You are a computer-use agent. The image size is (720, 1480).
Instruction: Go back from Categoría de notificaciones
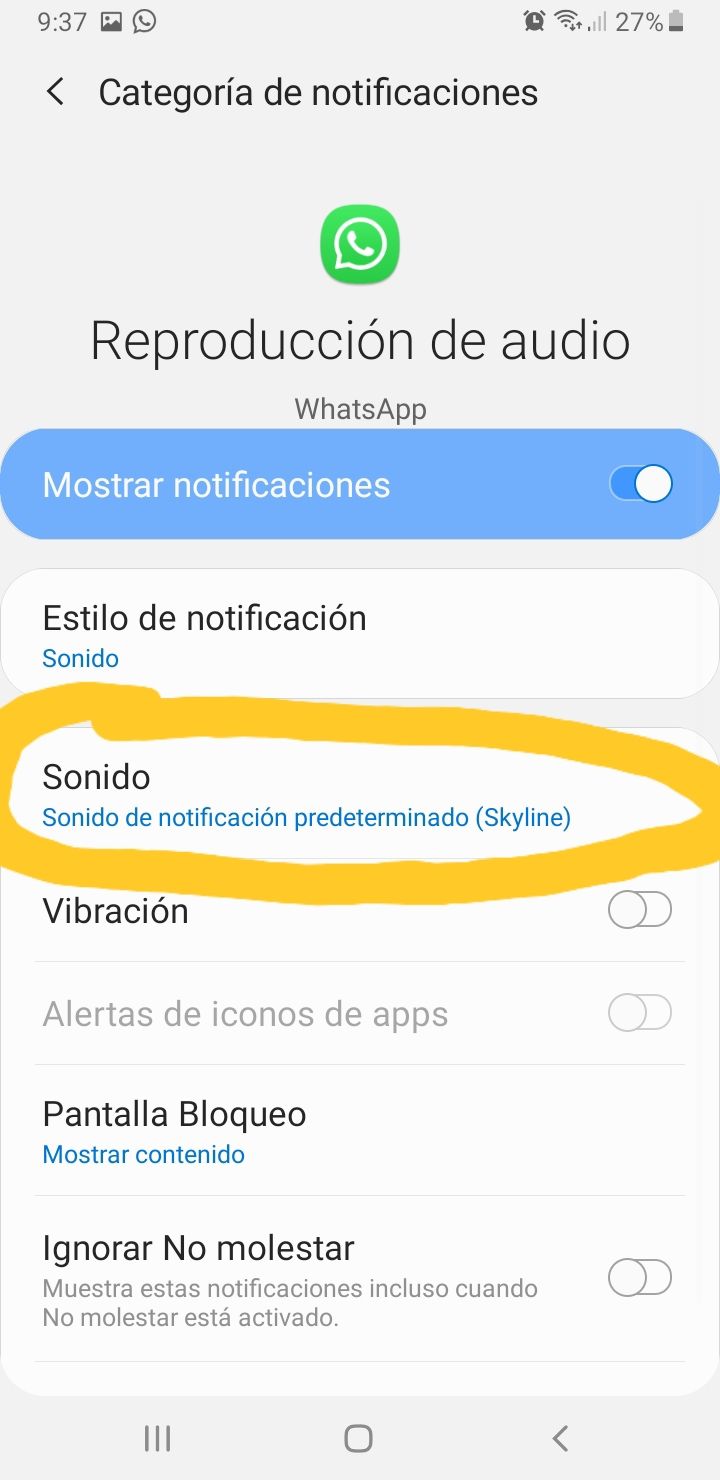click(x=56, y=93)
